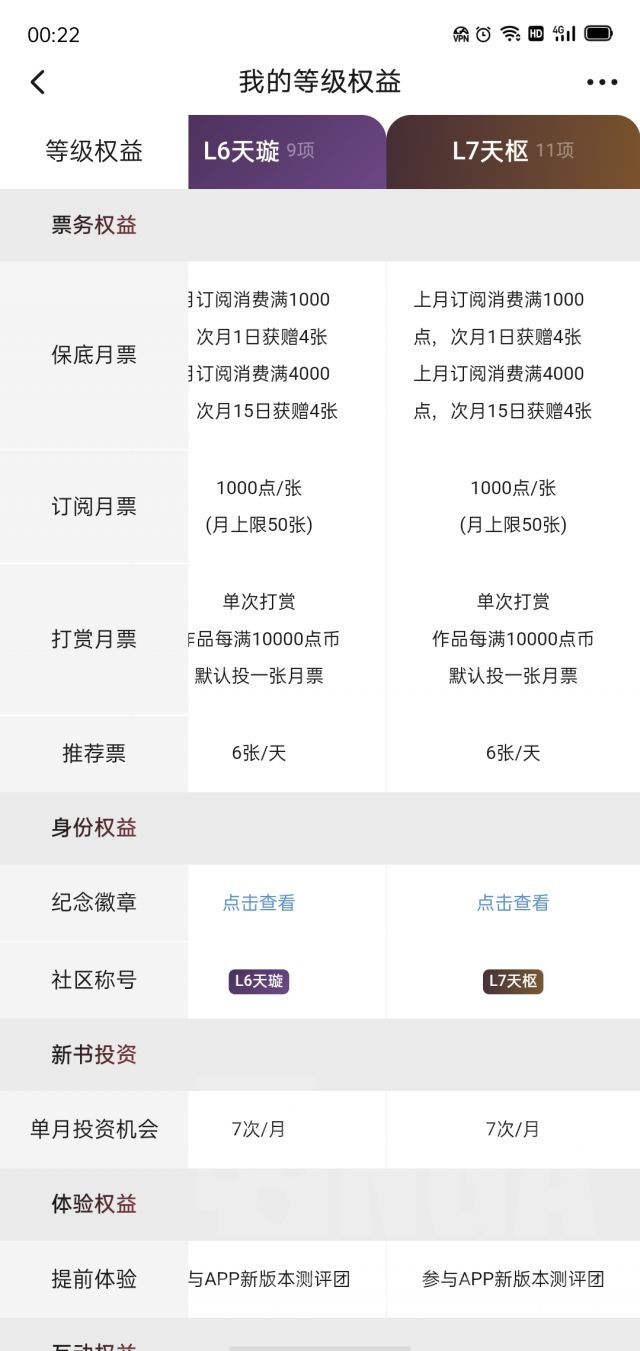The width and height of the screenshot is (640, 1351).
Task: Open 点击查看 for L6 commemorative badge
Action: pyautogui.click(x=259, y=903)
